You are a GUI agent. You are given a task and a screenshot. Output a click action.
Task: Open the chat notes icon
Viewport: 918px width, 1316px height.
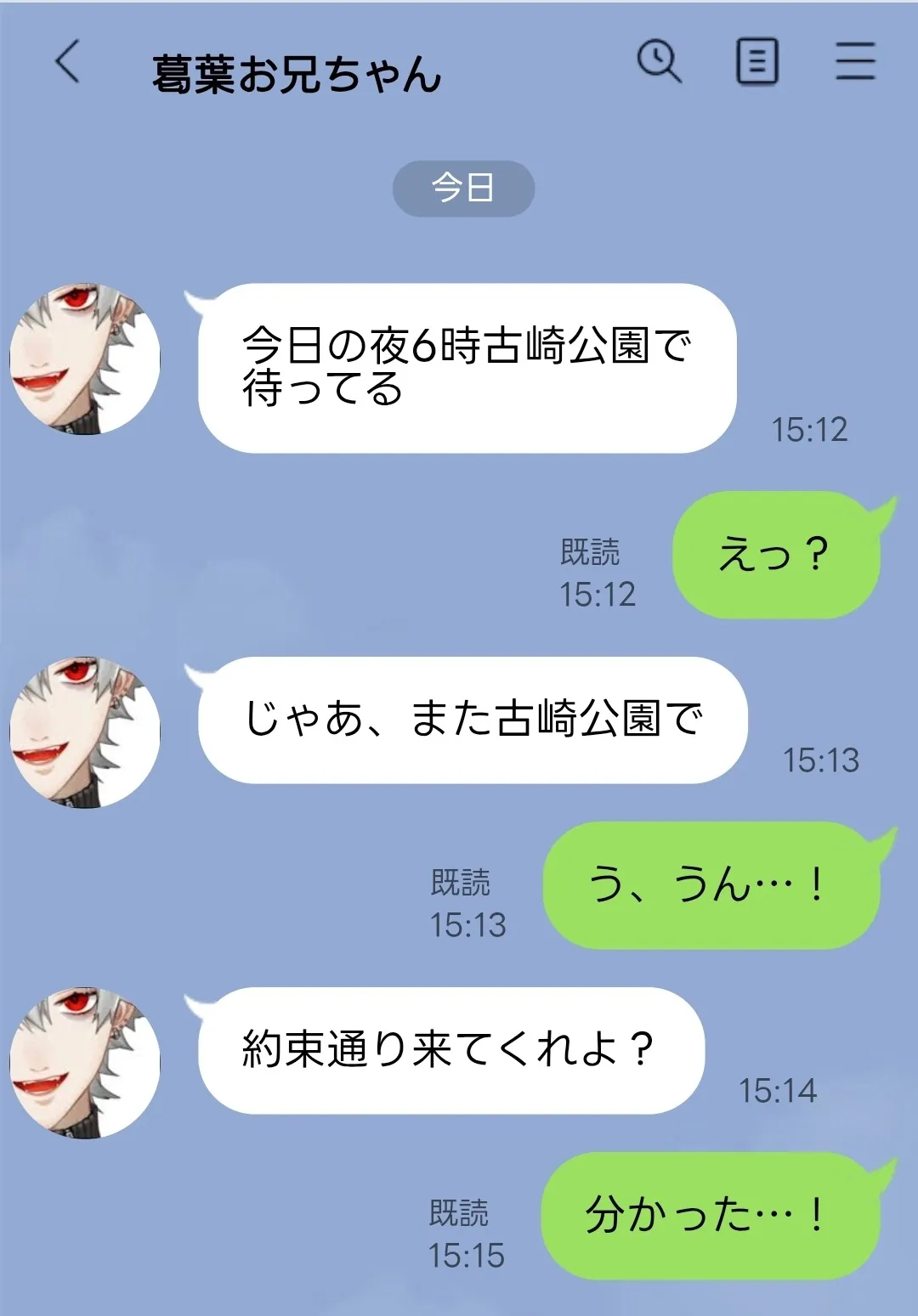click(x=756, y=61)
